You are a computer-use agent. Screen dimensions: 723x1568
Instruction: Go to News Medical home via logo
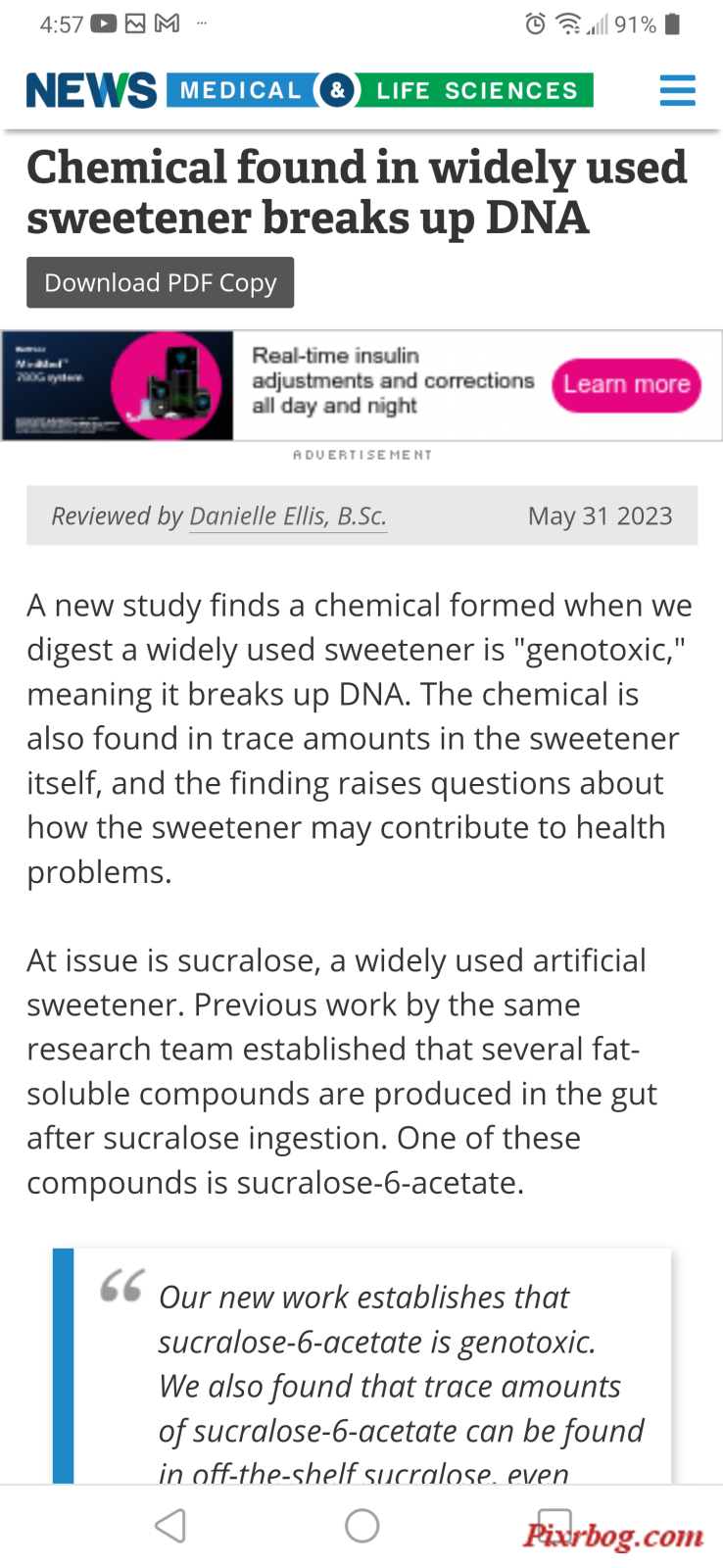tap(310, 90)
